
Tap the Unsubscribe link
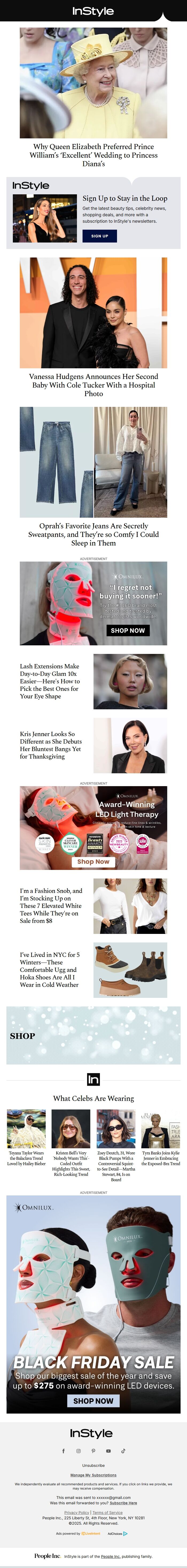[x=93, y=1465]
